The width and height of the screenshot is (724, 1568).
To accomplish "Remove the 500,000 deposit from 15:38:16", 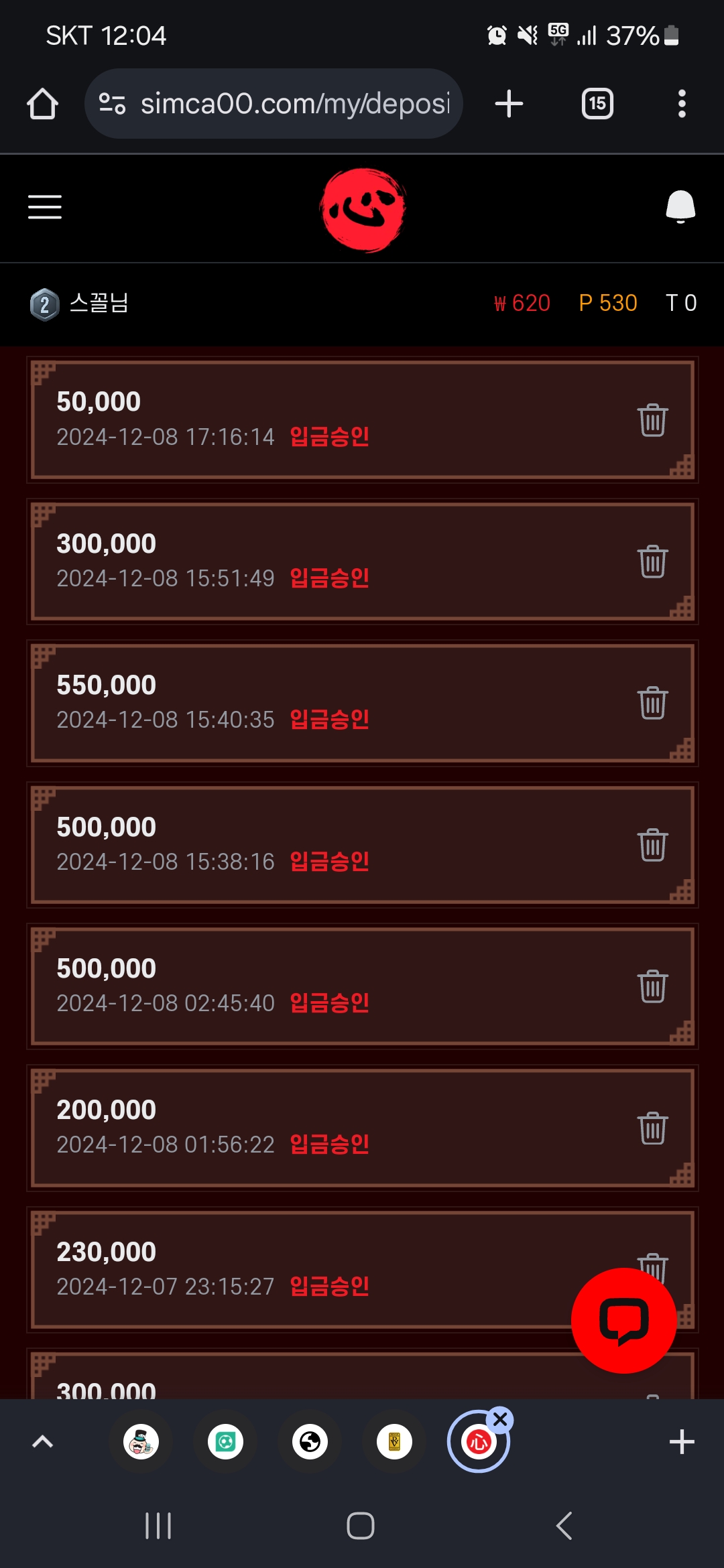I will [652, 845].
